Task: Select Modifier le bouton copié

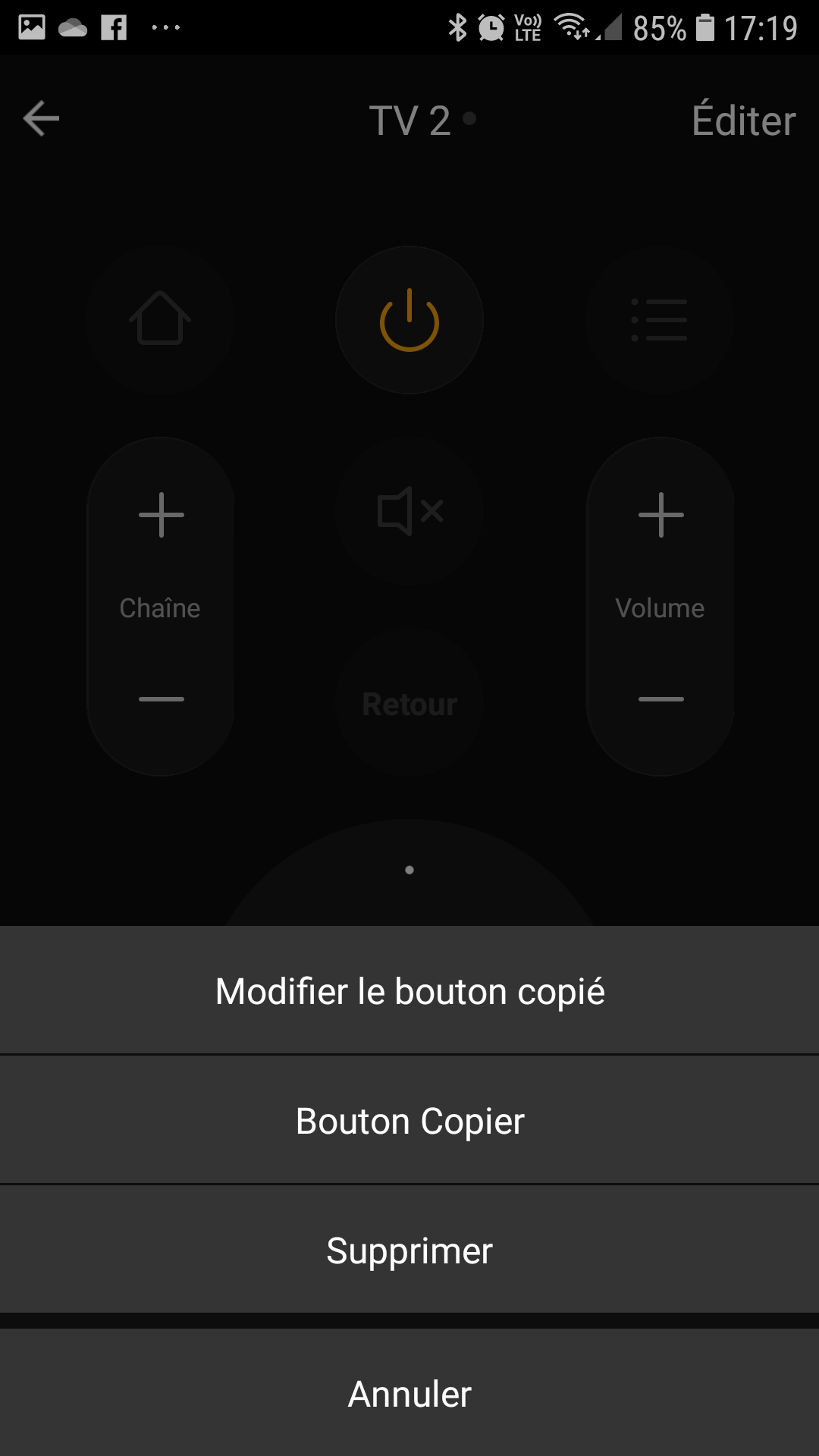Action: click(x=409, y=990)
